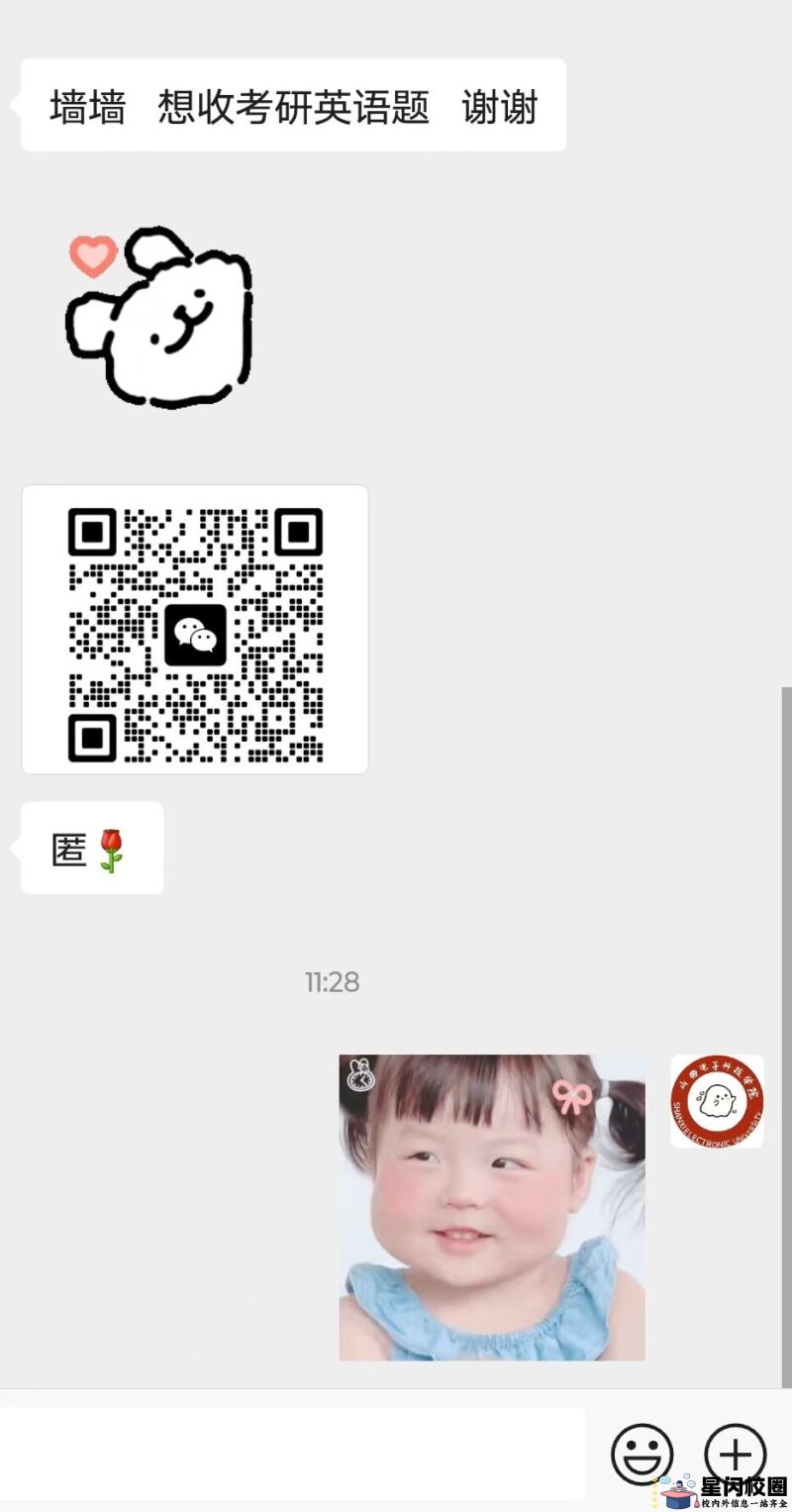Open the received QR code image

(195, 630)
